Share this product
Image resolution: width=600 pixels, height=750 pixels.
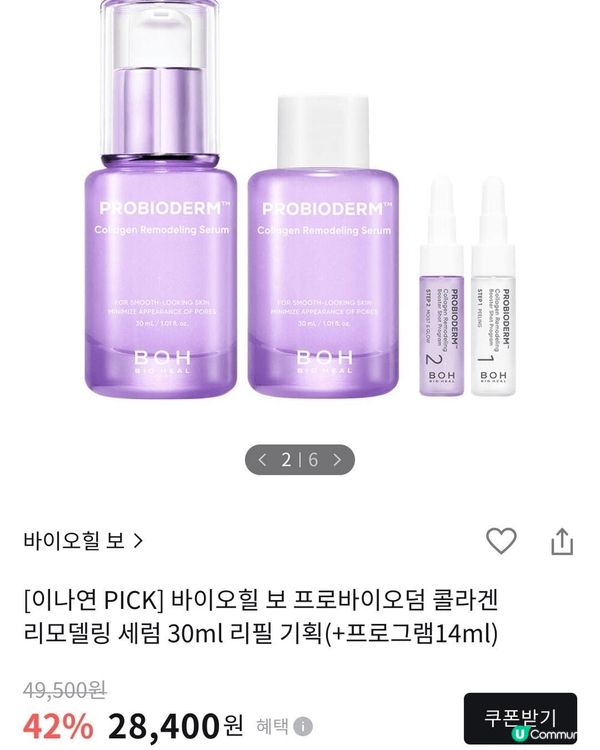pos(562,541)
